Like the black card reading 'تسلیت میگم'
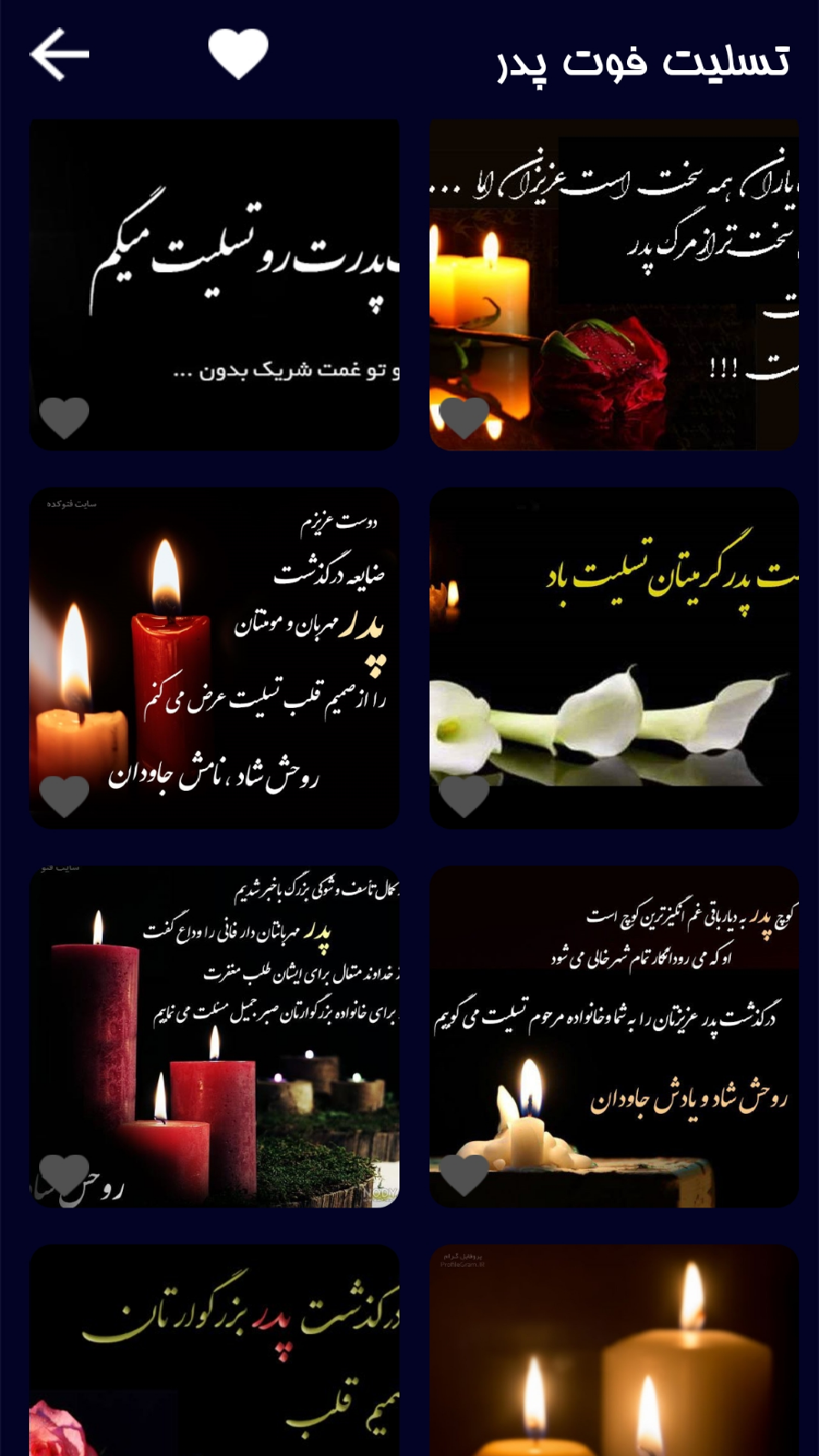 [64, 418]
